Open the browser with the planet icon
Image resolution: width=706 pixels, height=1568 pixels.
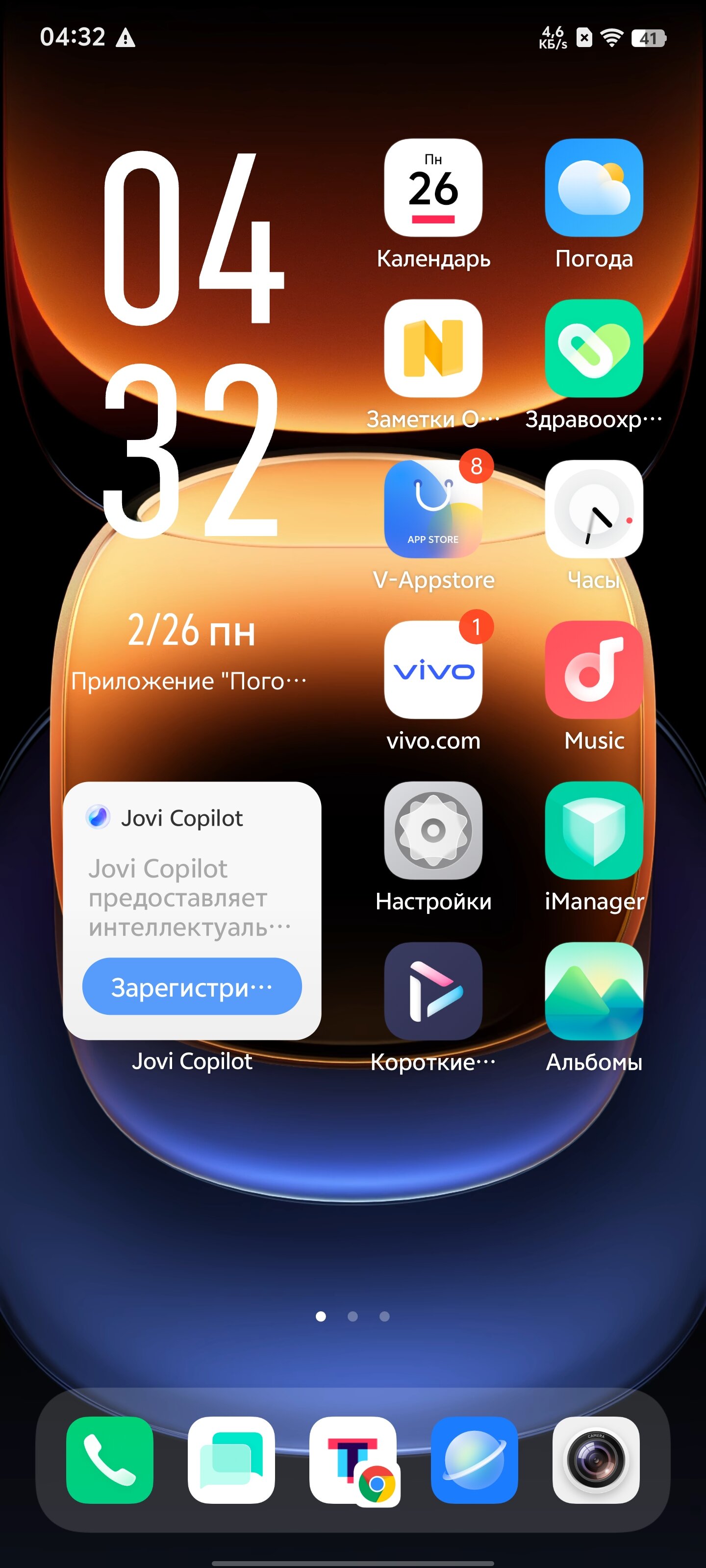pyautogui.click(x=474, y=1460)
